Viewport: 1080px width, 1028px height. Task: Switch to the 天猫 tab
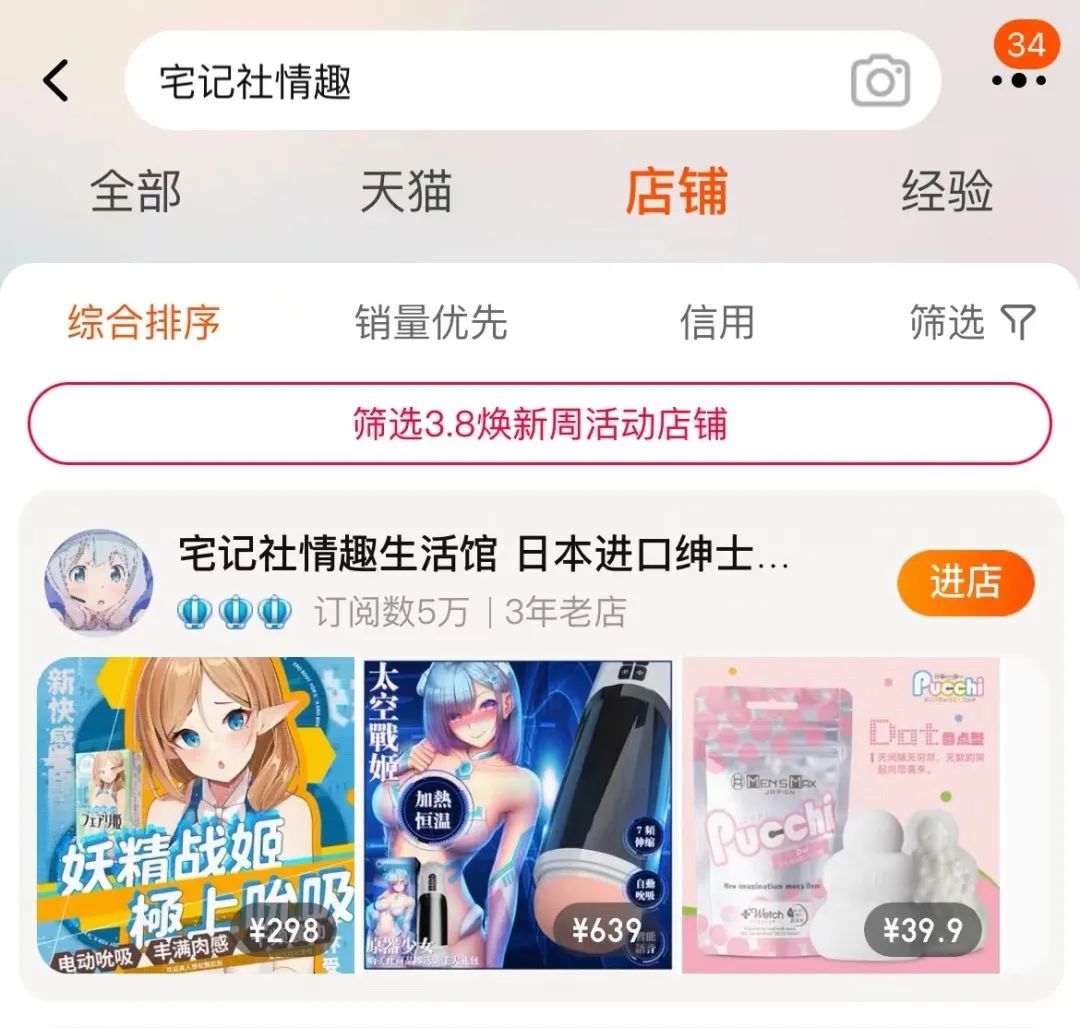click(x=406, y=191)
